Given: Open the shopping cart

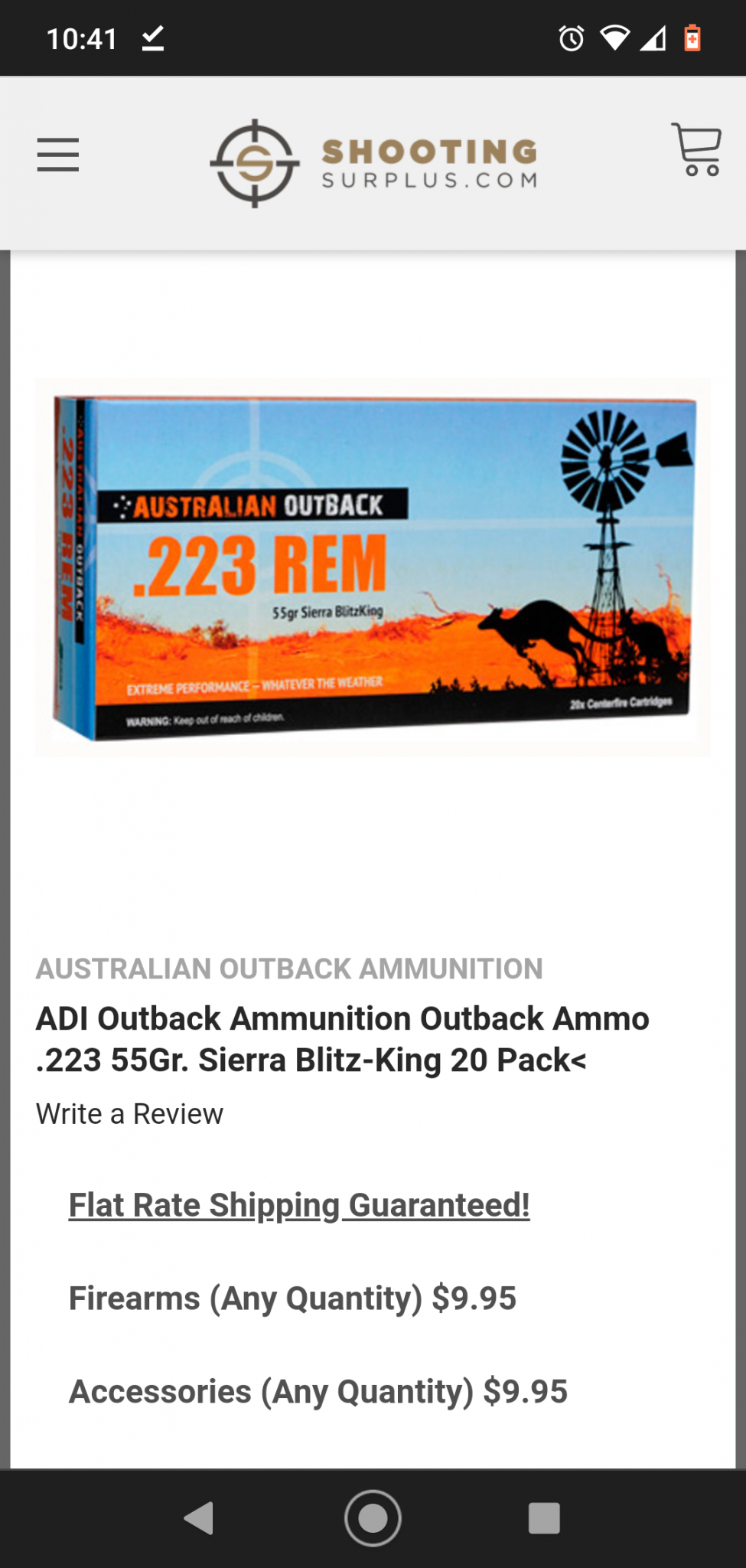Looking at the screenshot, I should coord(696,150).
